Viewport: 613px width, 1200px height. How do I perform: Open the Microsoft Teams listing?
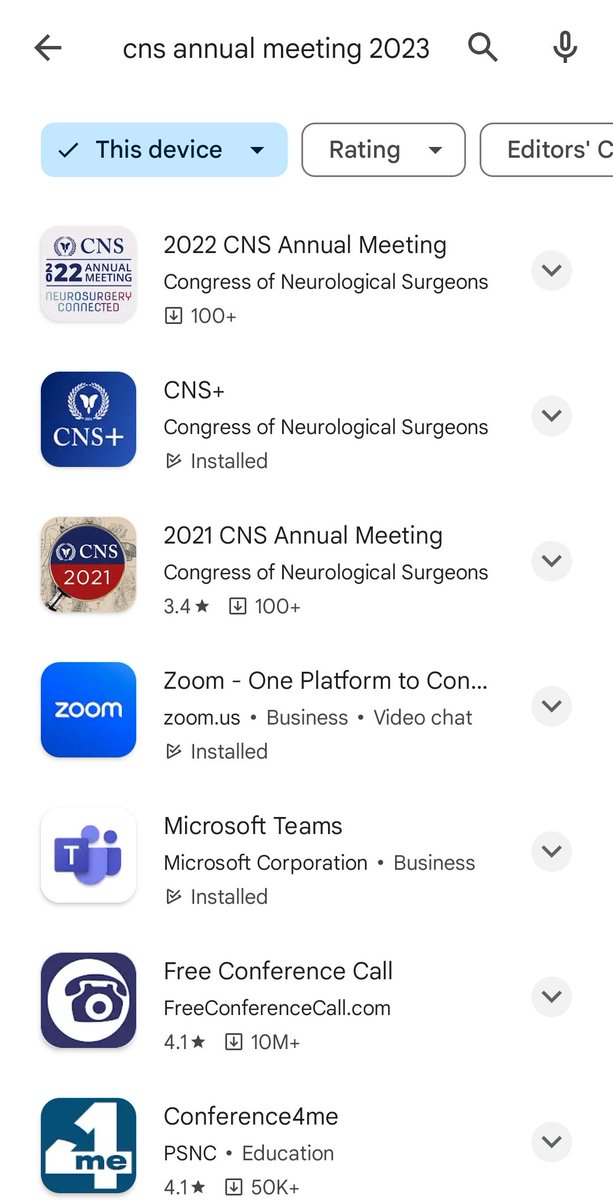[x=253, y=826]
